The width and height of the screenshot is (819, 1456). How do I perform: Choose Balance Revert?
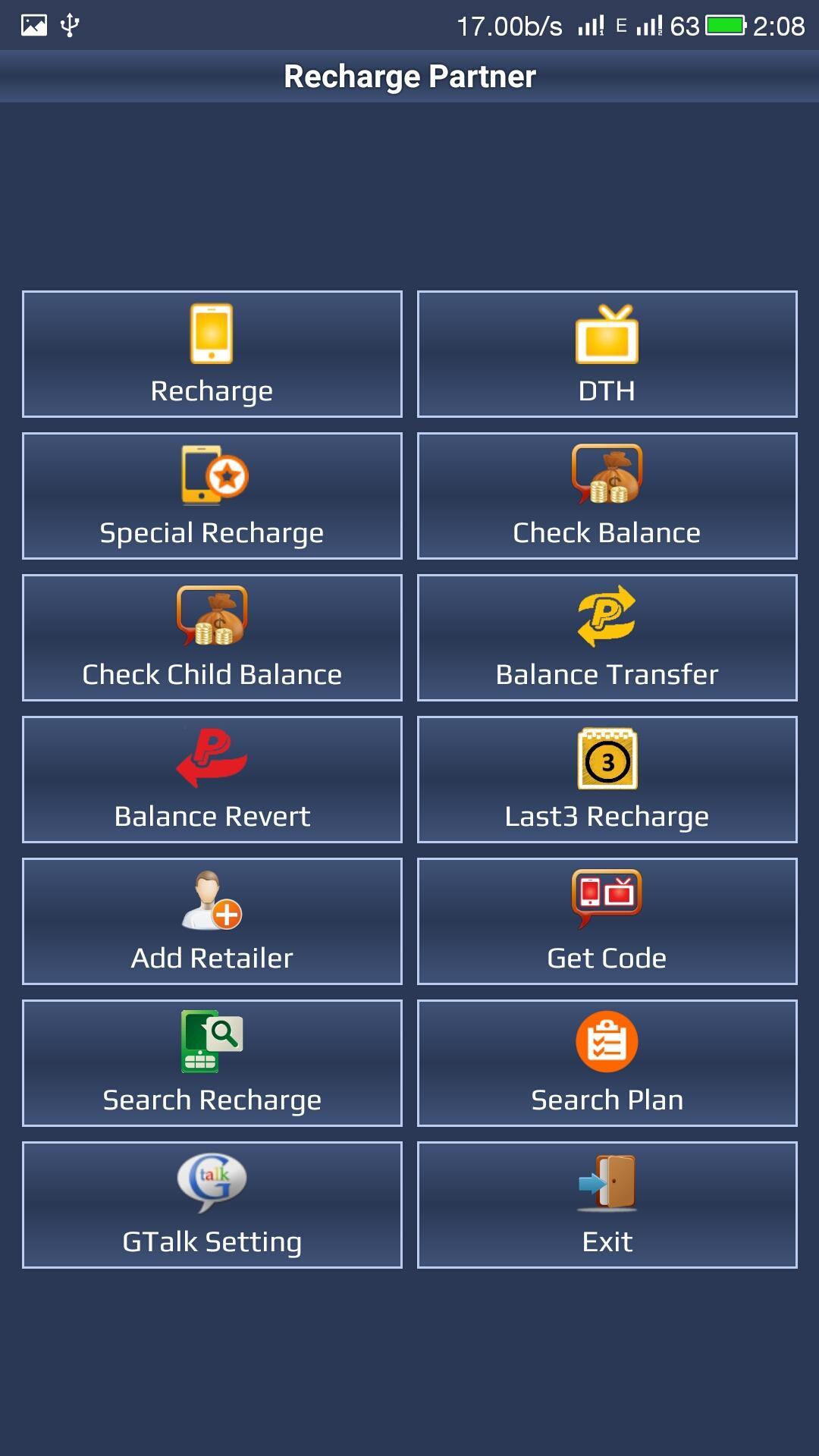tap(212, 780)
